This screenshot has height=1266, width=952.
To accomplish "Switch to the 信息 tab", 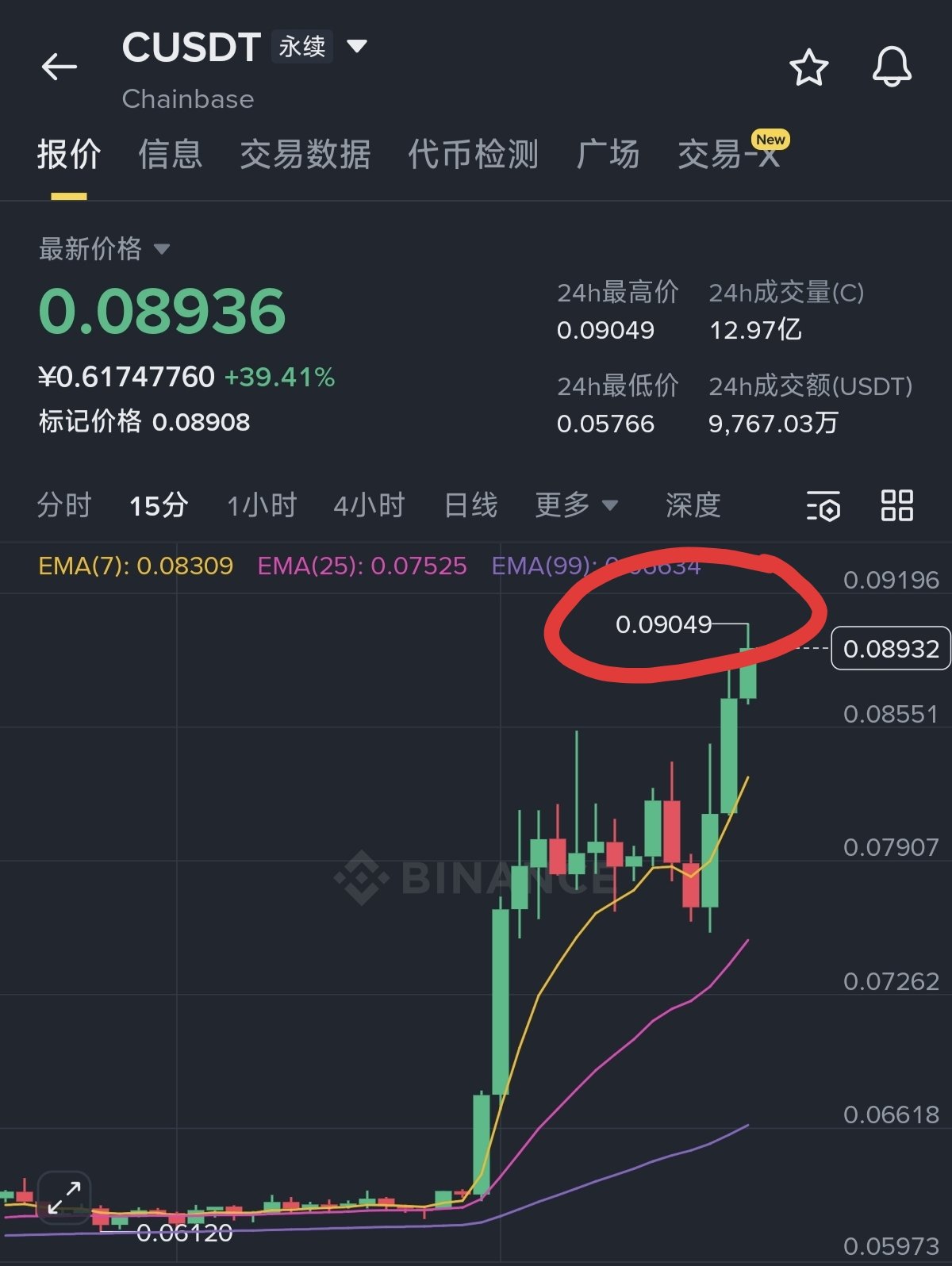I will [x=170, y=154].
